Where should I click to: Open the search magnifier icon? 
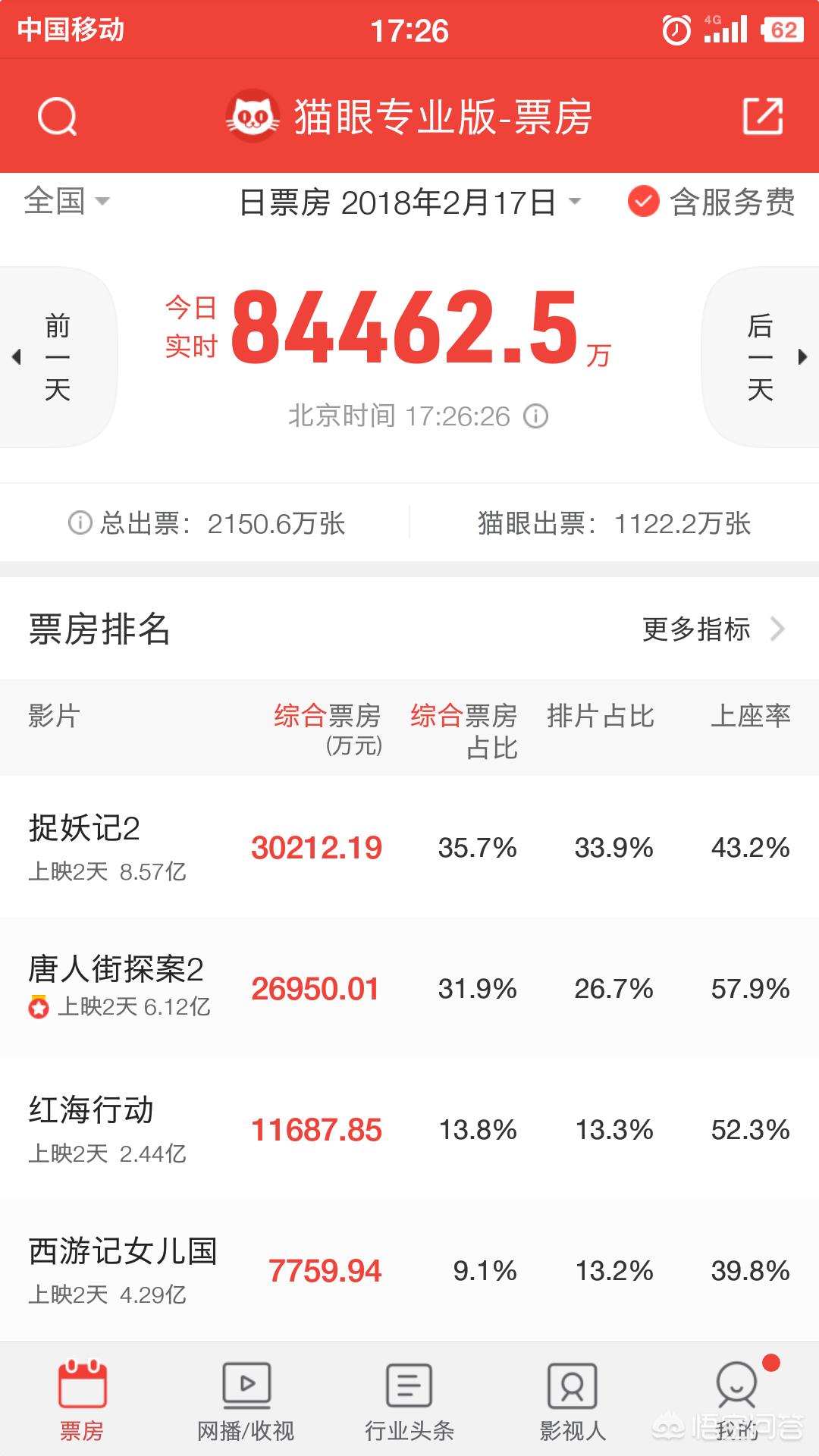[58, 117]
